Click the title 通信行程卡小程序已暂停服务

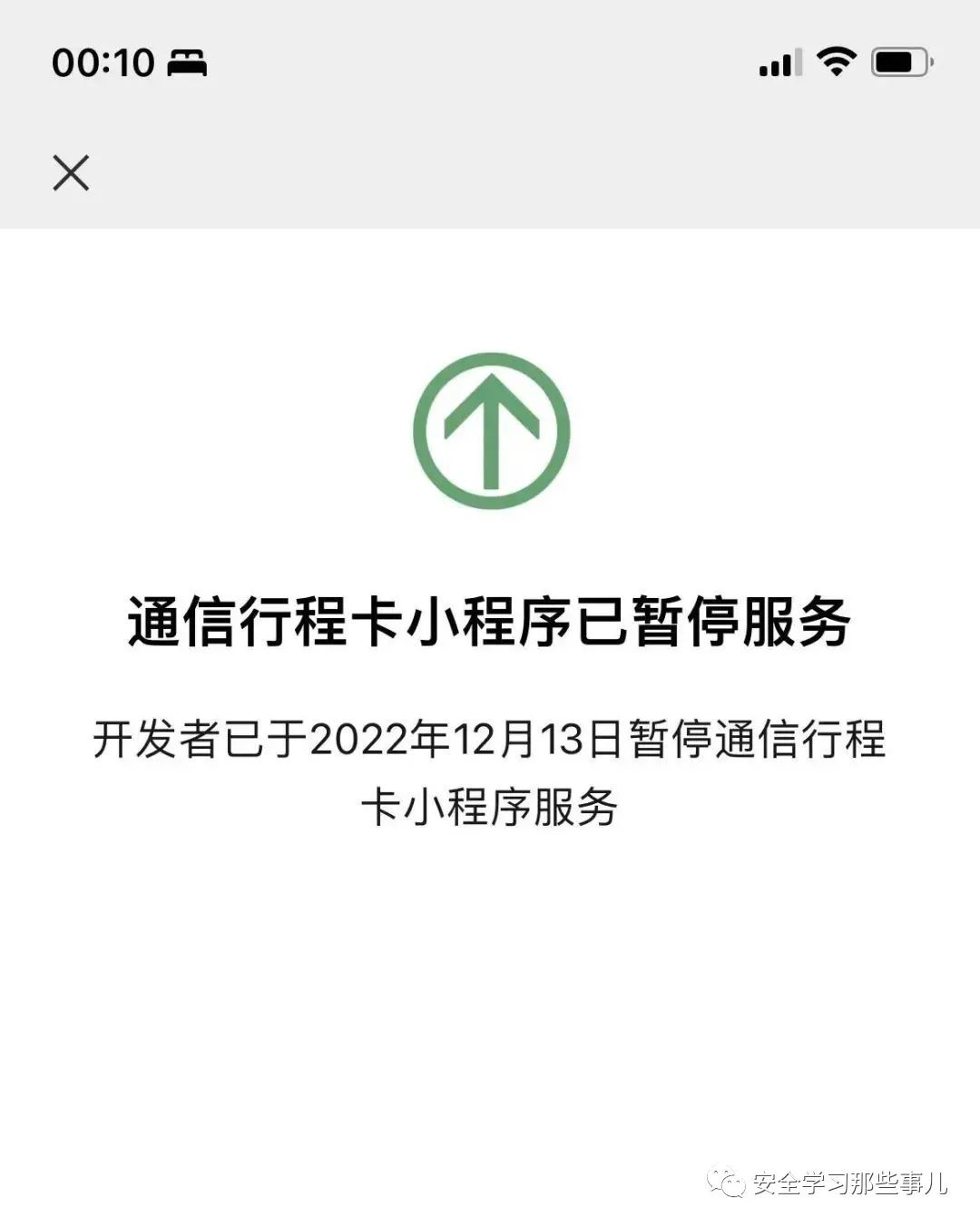click(490, 618)
